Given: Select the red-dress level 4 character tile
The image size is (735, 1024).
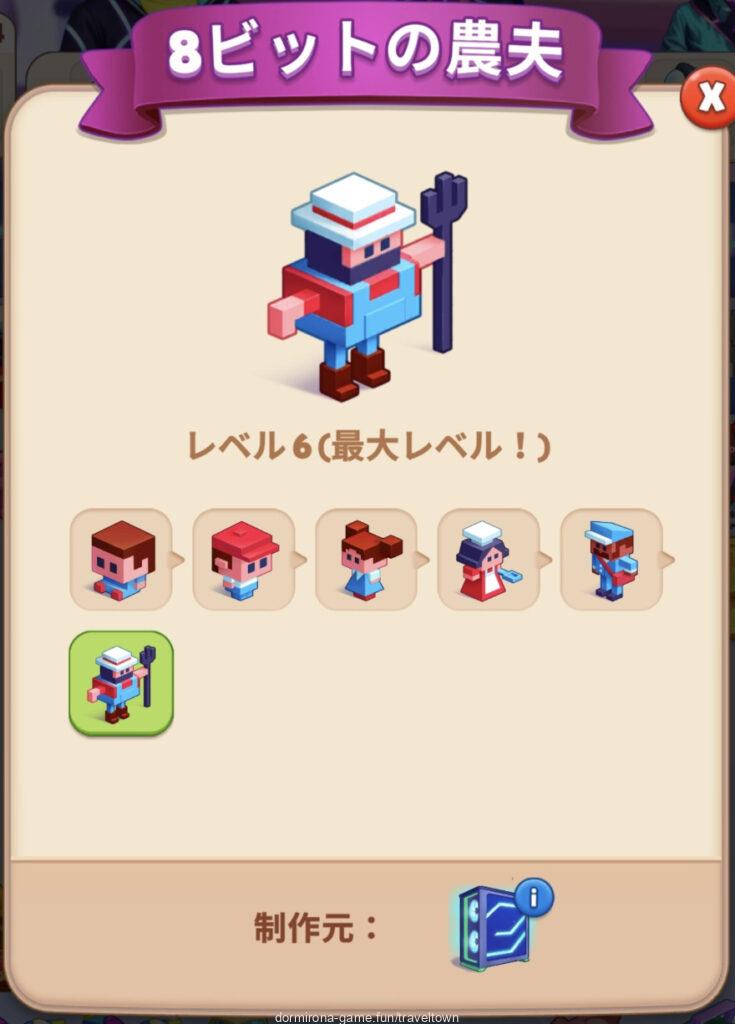Looking at the screenshot, I should coord(488,559).
